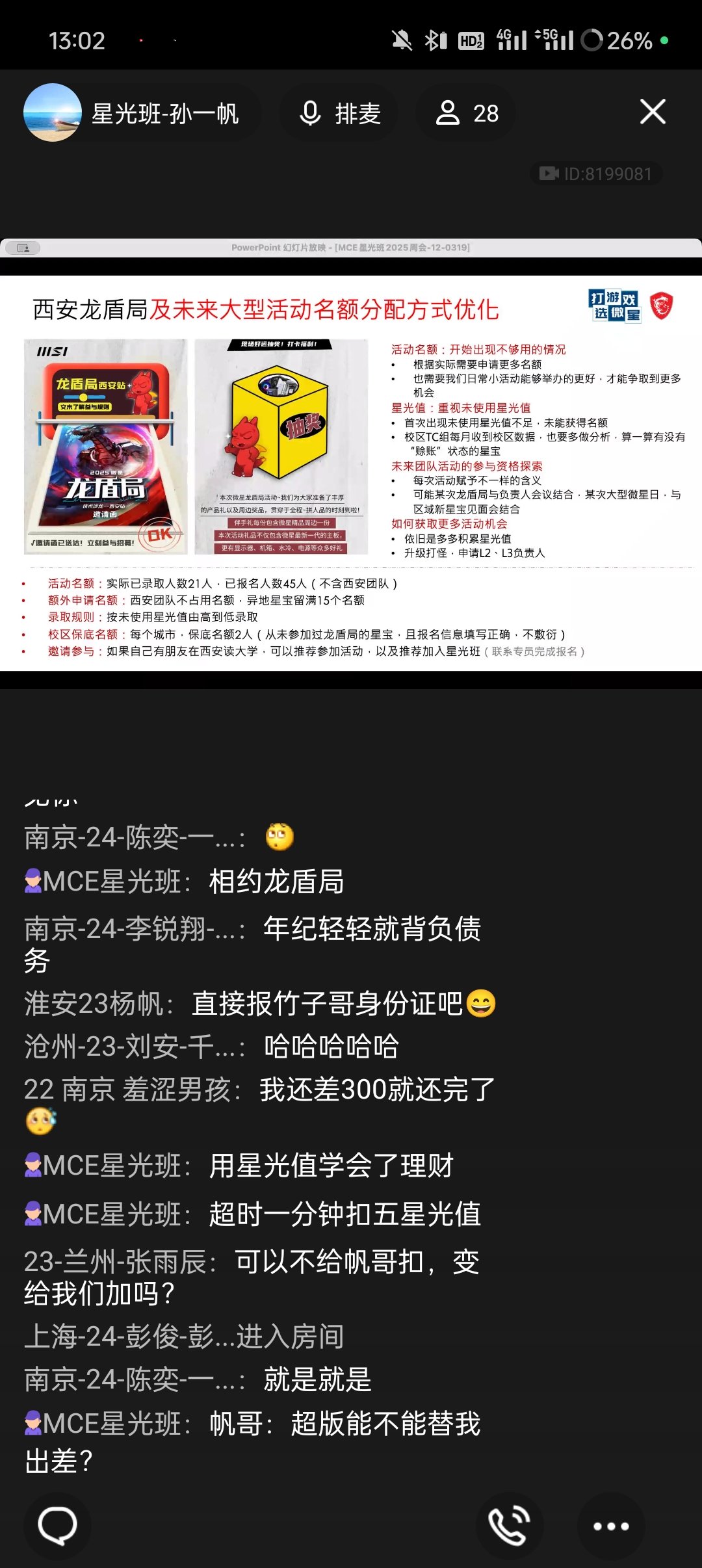Tap the phone call icon
Viewport: 702px width, 1568px height.
(x=509, y=1526)
